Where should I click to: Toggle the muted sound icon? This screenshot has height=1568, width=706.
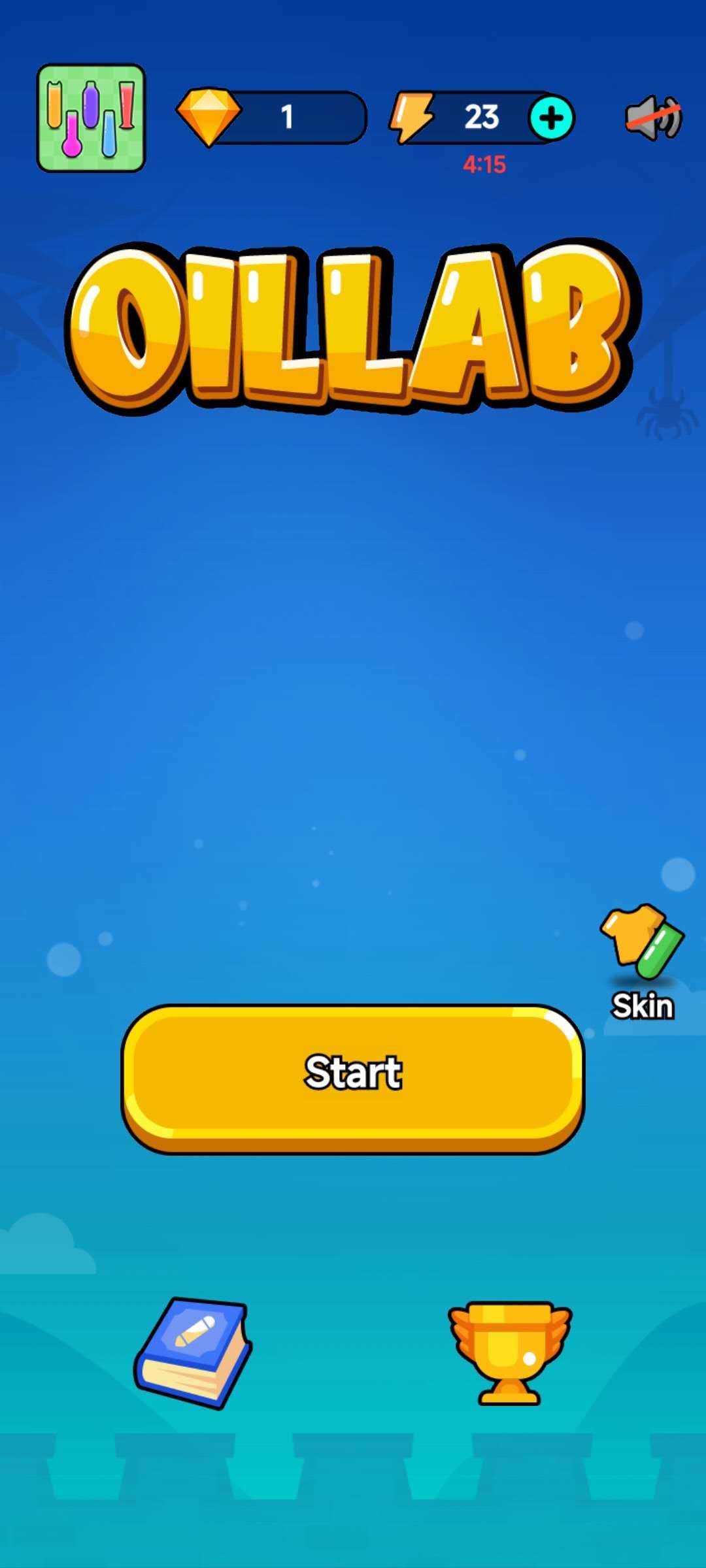[x=654, y=118]
